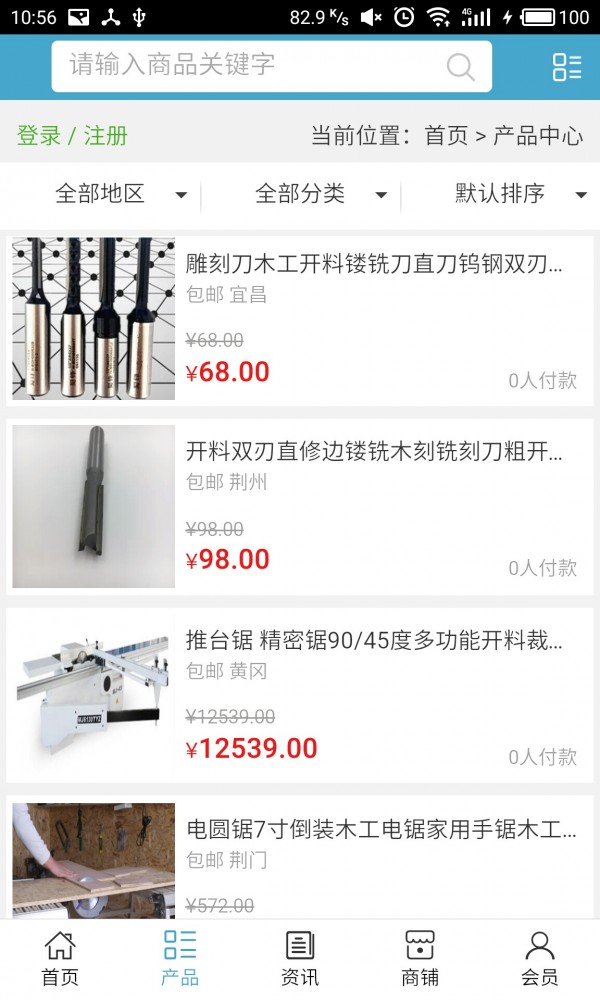Expand the 默认排序 sort dropdown
Image resolution: width=600 pixels, height=1000 pixels.
tap(520, 194)
